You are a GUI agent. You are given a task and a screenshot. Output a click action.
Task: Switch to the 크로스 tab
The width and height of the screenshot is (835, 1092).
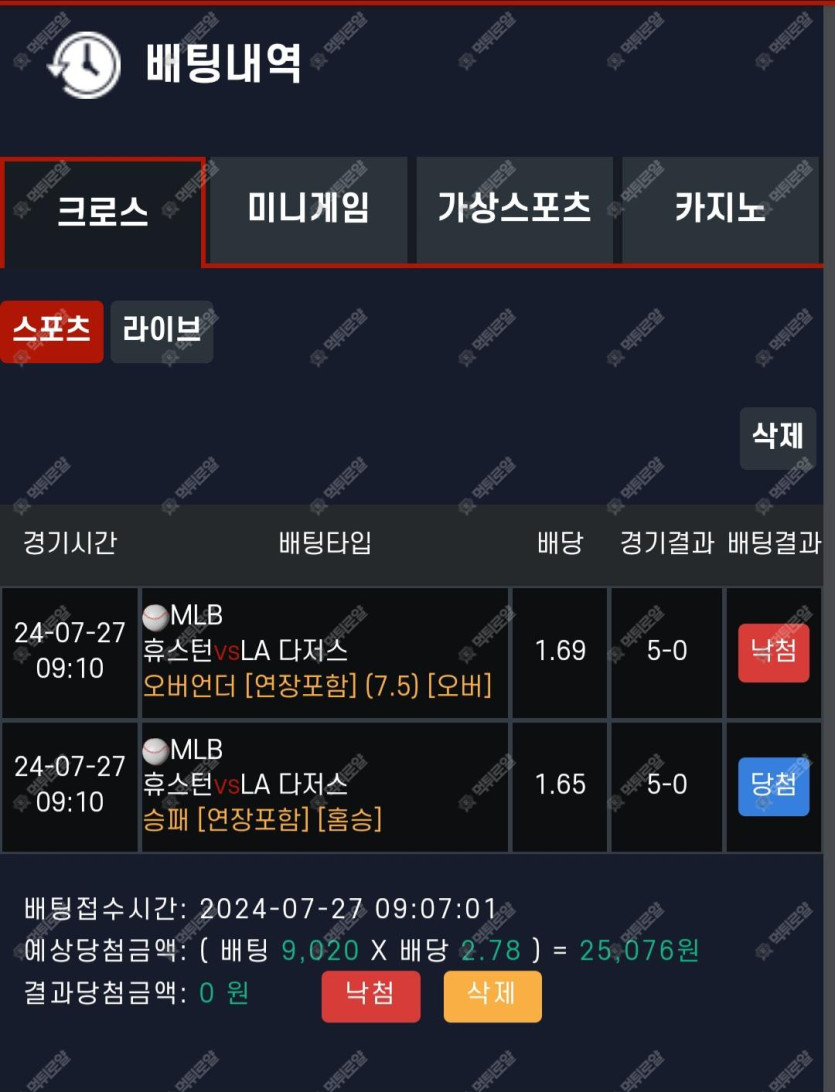[103, 211]
